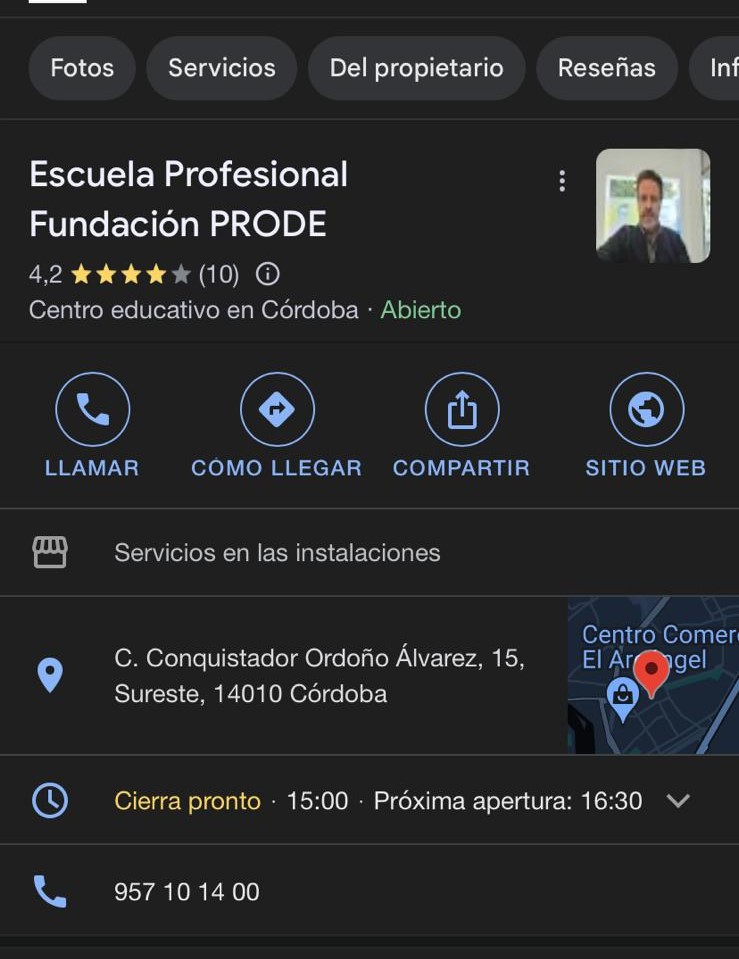Open the C. Conquistador Ordoño Álvarez address
The image size is (739, 959).
pos(319,676)
